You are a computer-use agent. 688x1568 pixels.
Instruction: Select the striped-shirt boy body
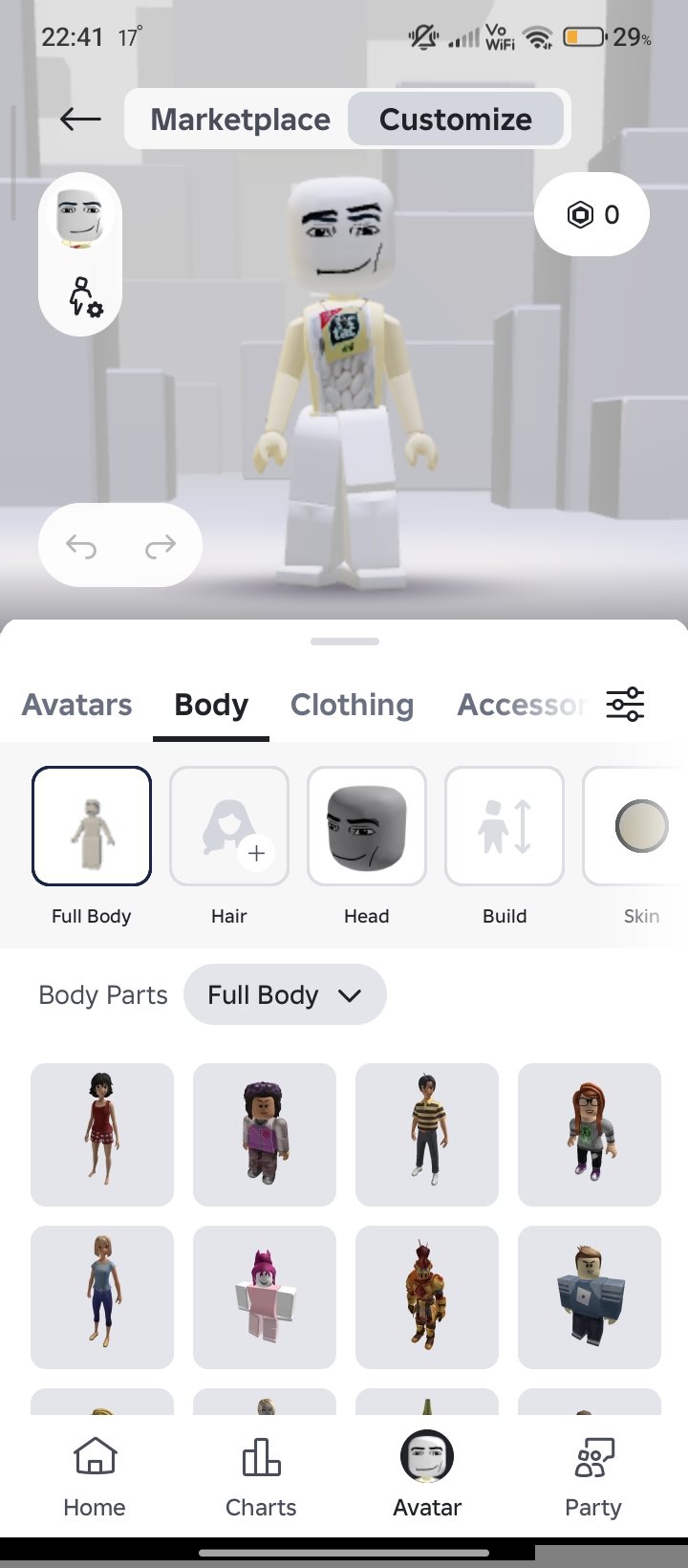point(427,1134)
